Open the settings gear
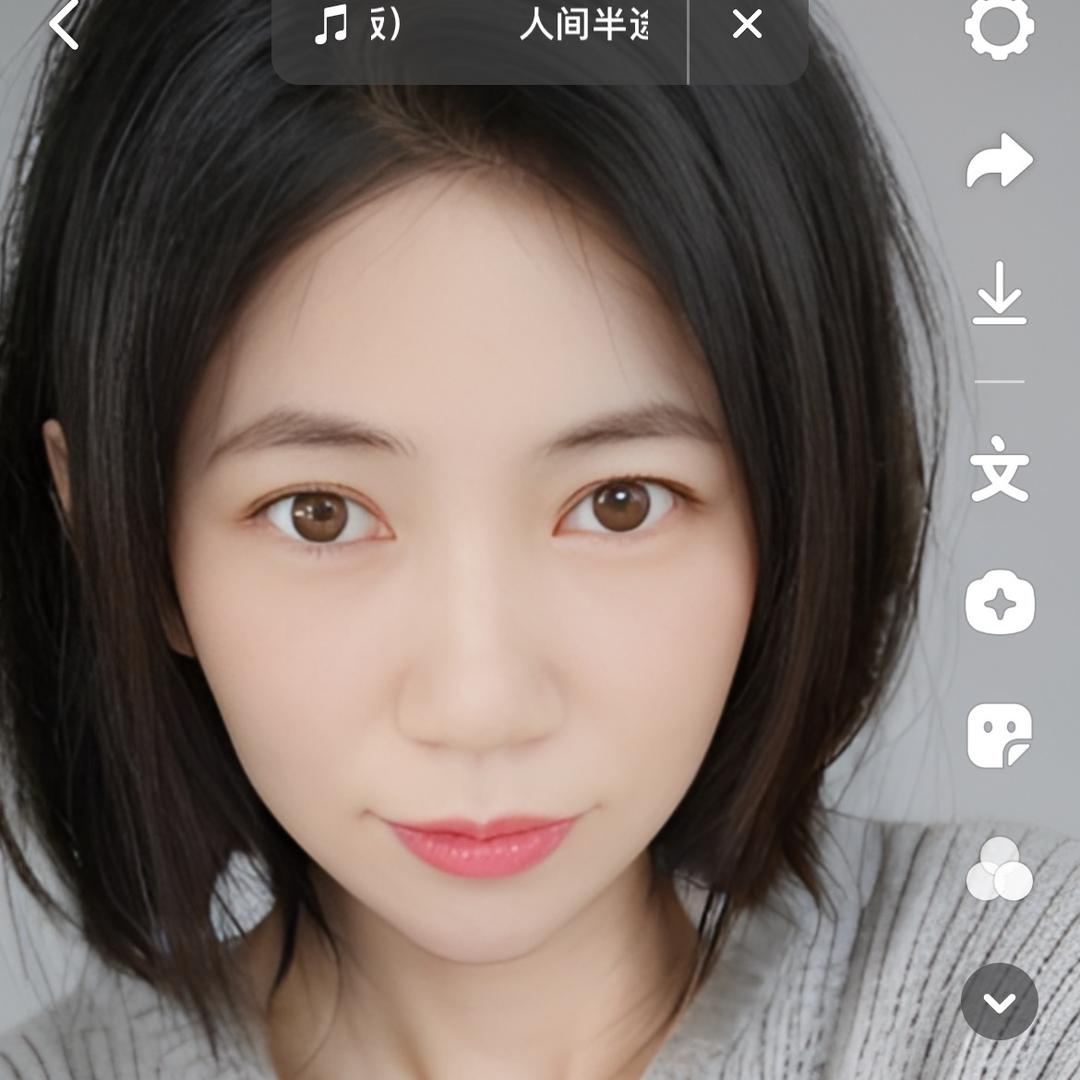The width and height of the screenshot is (1080, 1080). [999, 25]
